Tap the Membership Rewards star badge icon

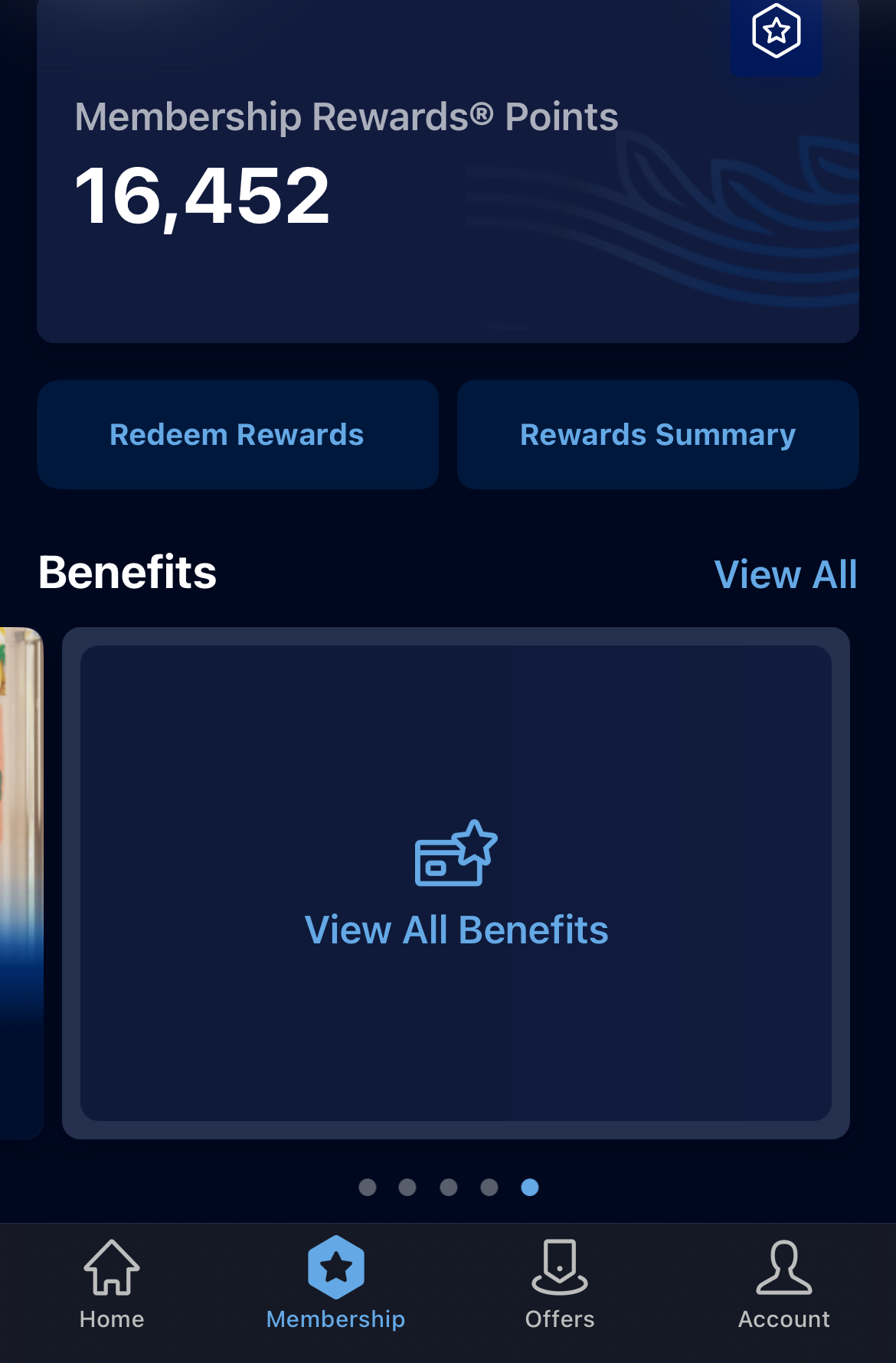(x=777, y=31)
